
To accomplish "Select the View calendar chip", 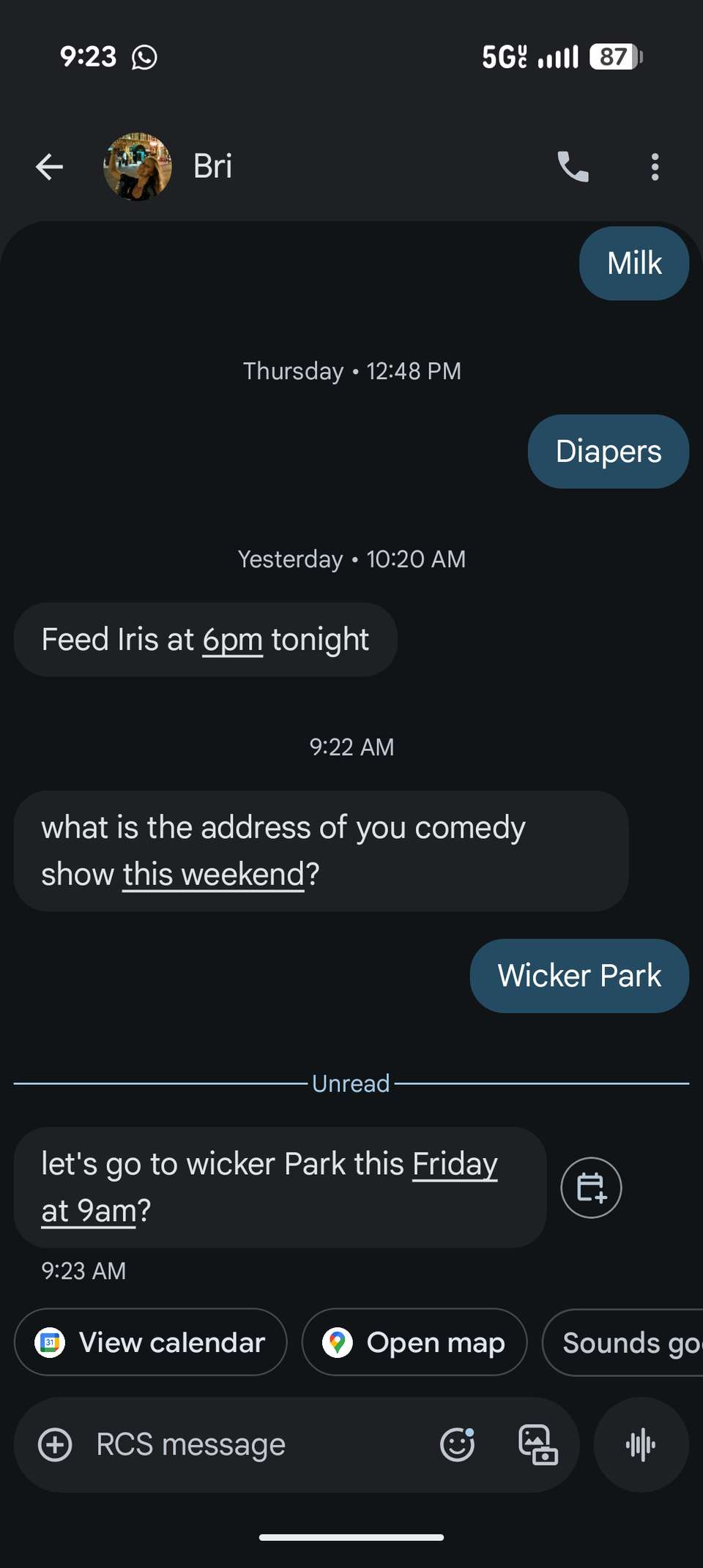I will coord(150,1342).
